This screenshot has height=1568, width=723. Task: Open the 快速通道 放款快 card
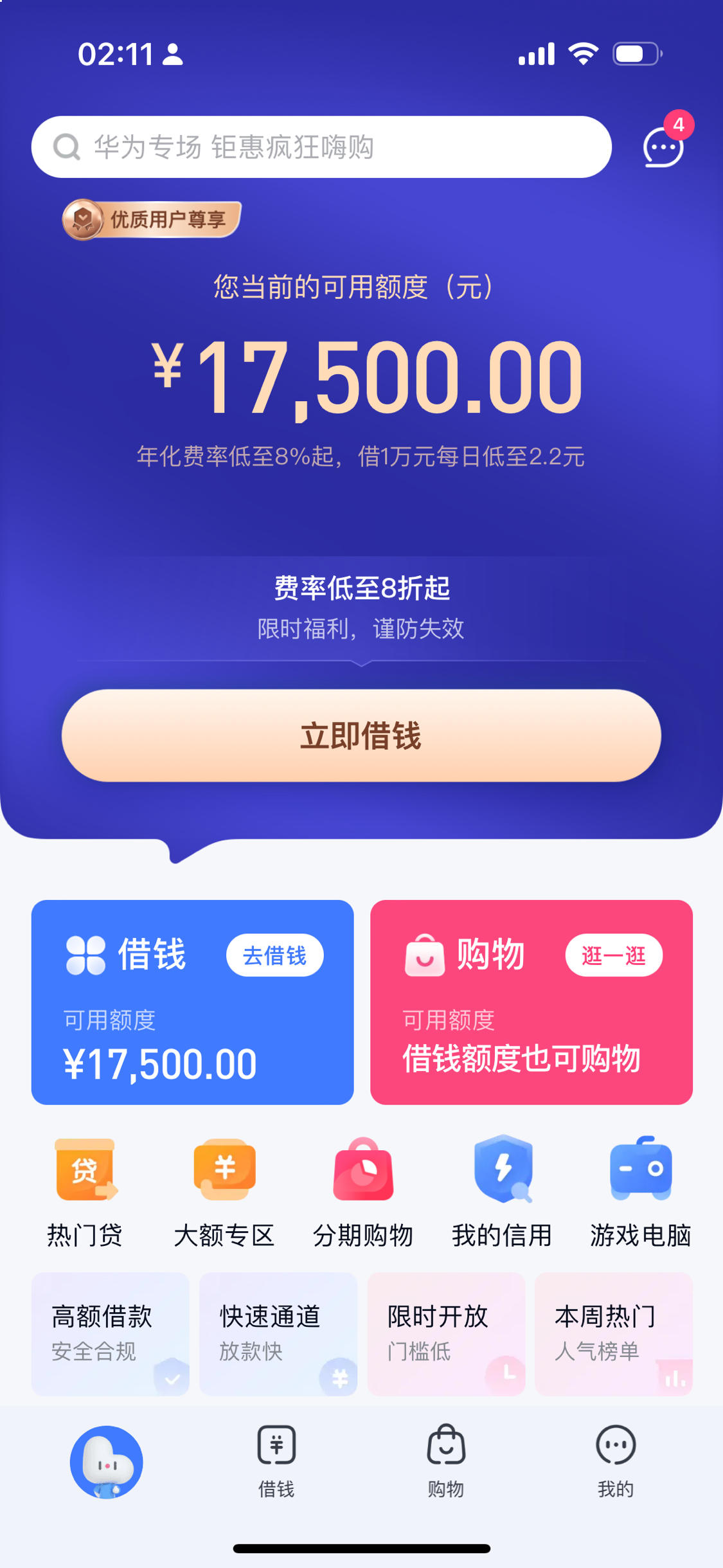pos(278,1333)
